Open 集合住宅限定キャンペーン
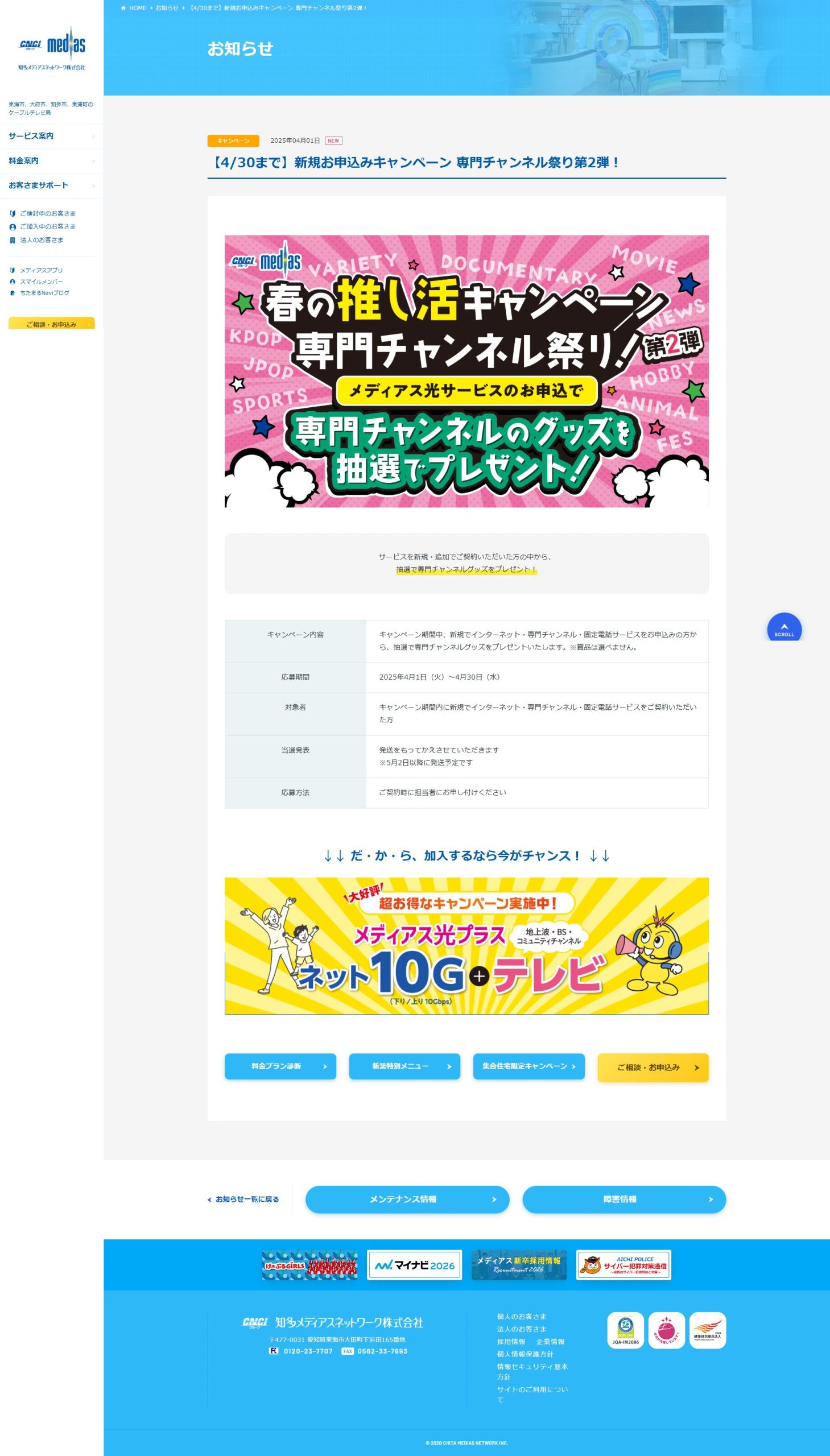830x1456 pixels. tap(528, 1066)
